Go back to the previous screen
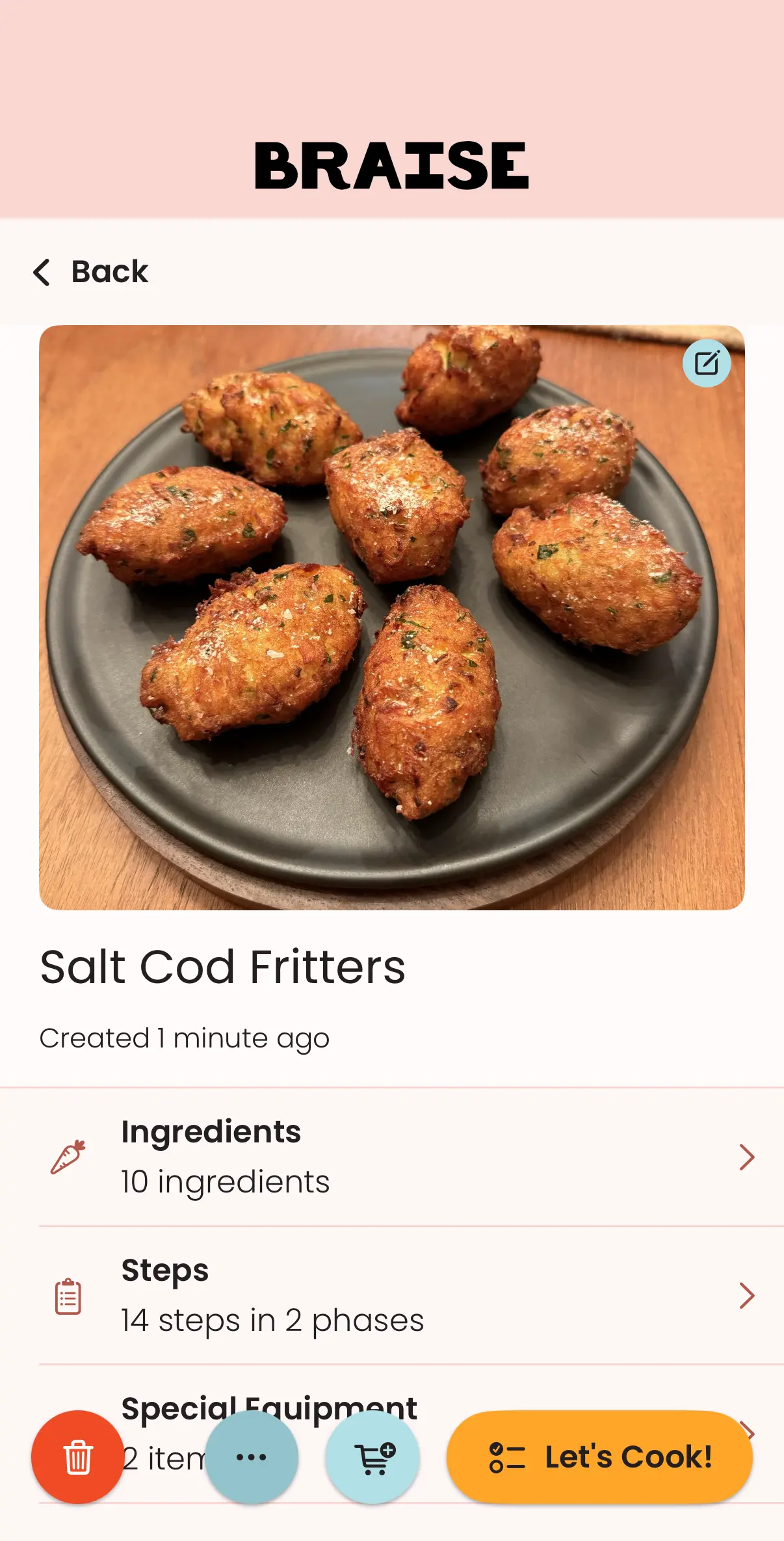Screen dimensions: 784x1541 click(x=91, y=272)
